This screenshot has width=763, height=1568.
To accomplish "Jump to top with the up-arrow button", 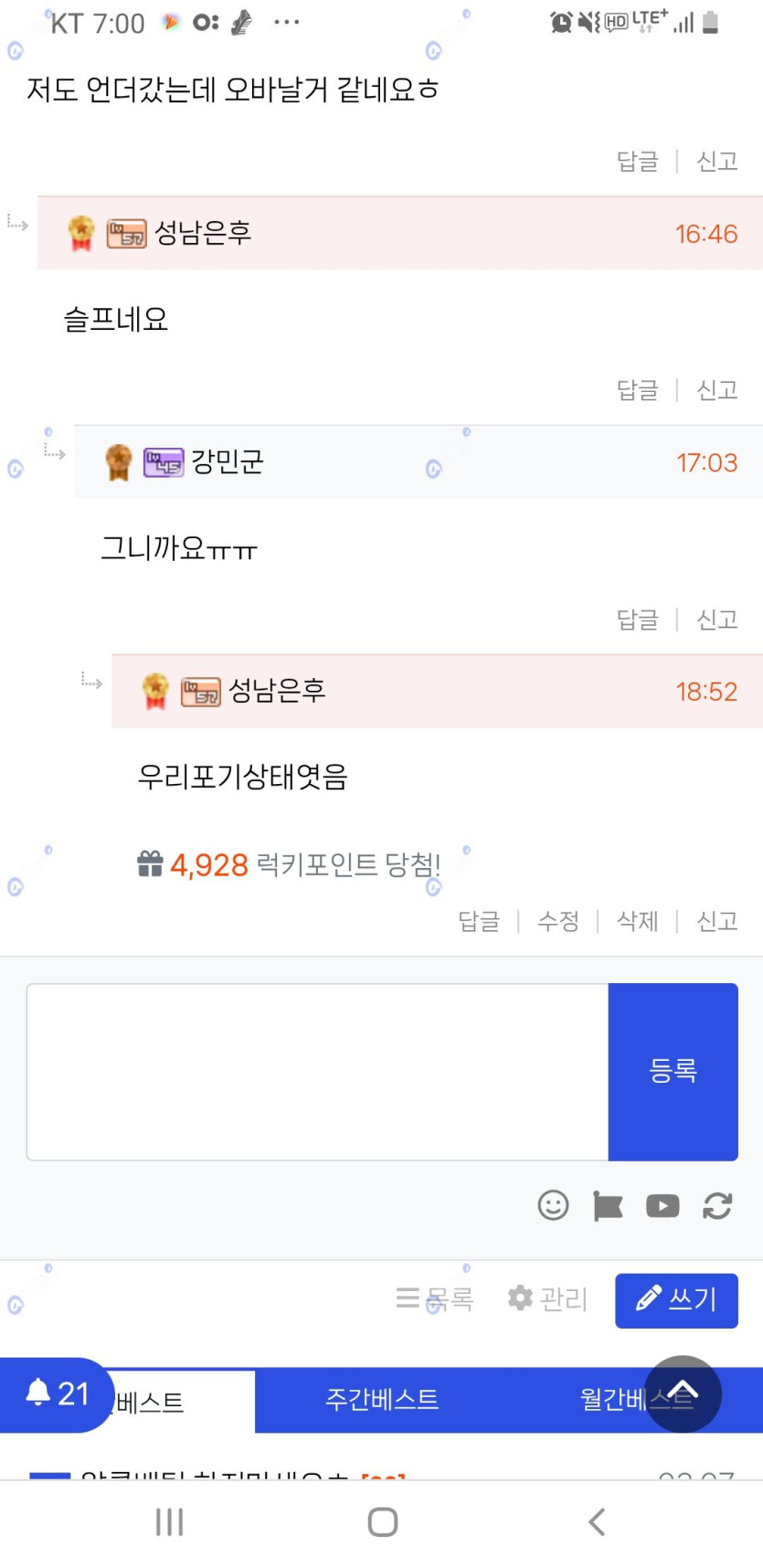I will click(683, 1393).
